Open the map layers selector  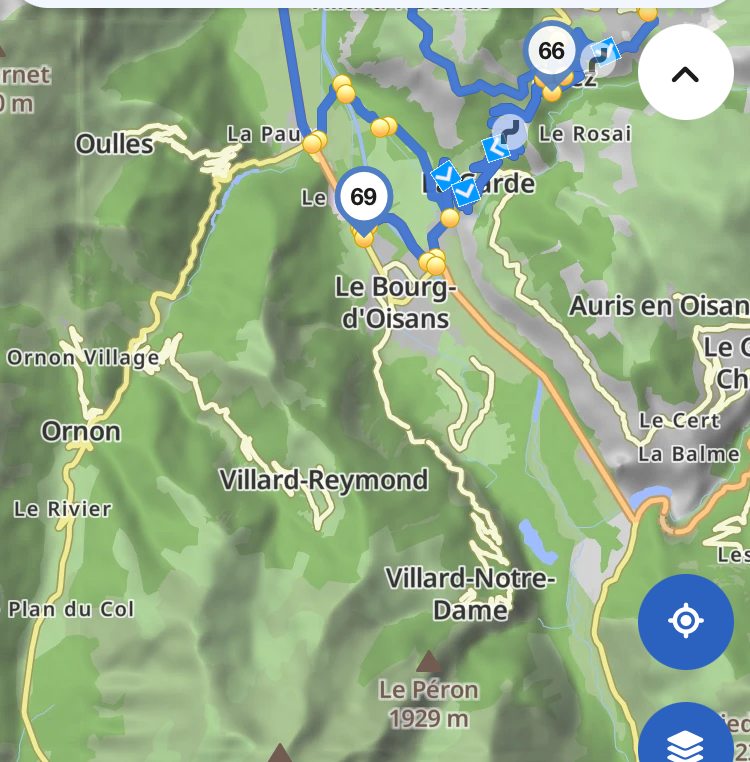point(688,740)
